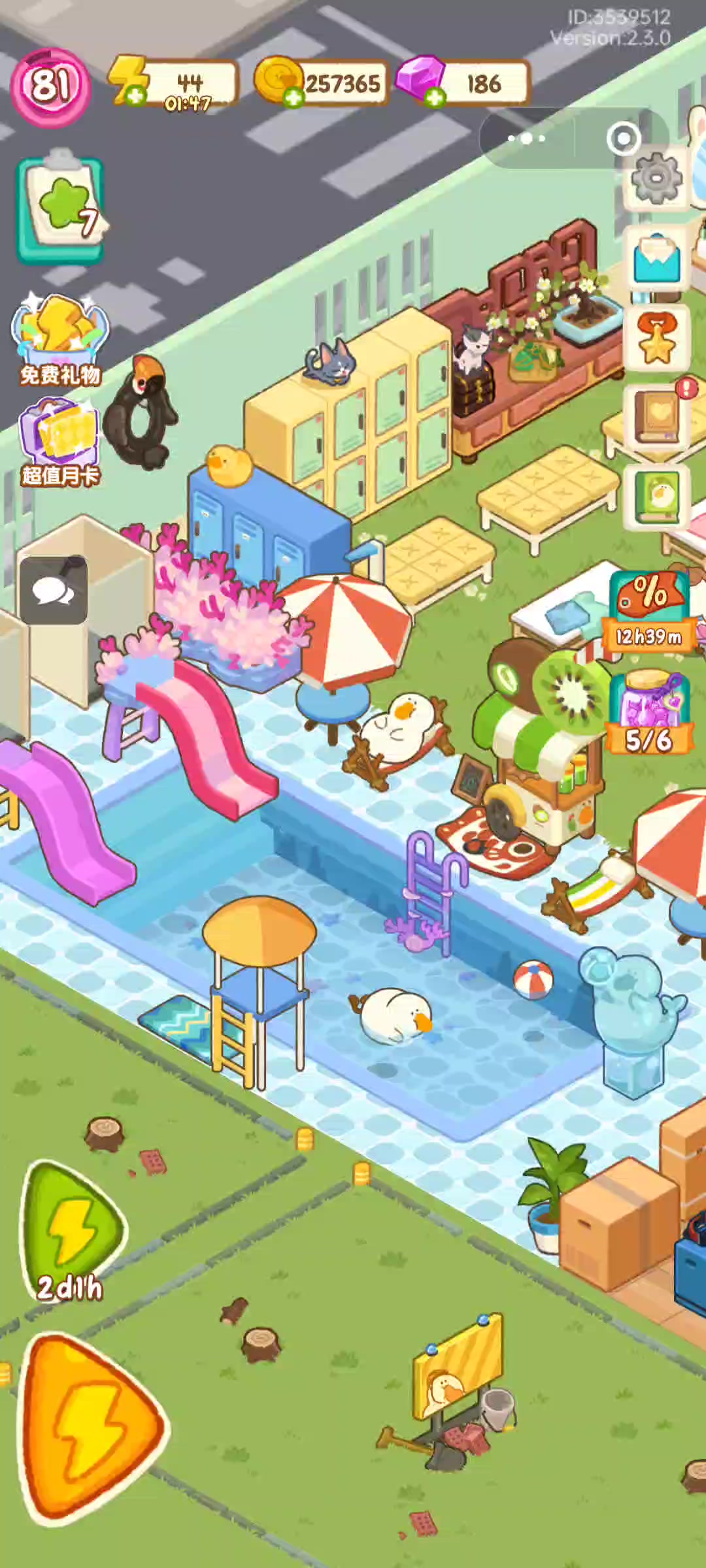Add coins using the plus button
The height and width of the screenshot is (1568, 706).
(294, 97)
